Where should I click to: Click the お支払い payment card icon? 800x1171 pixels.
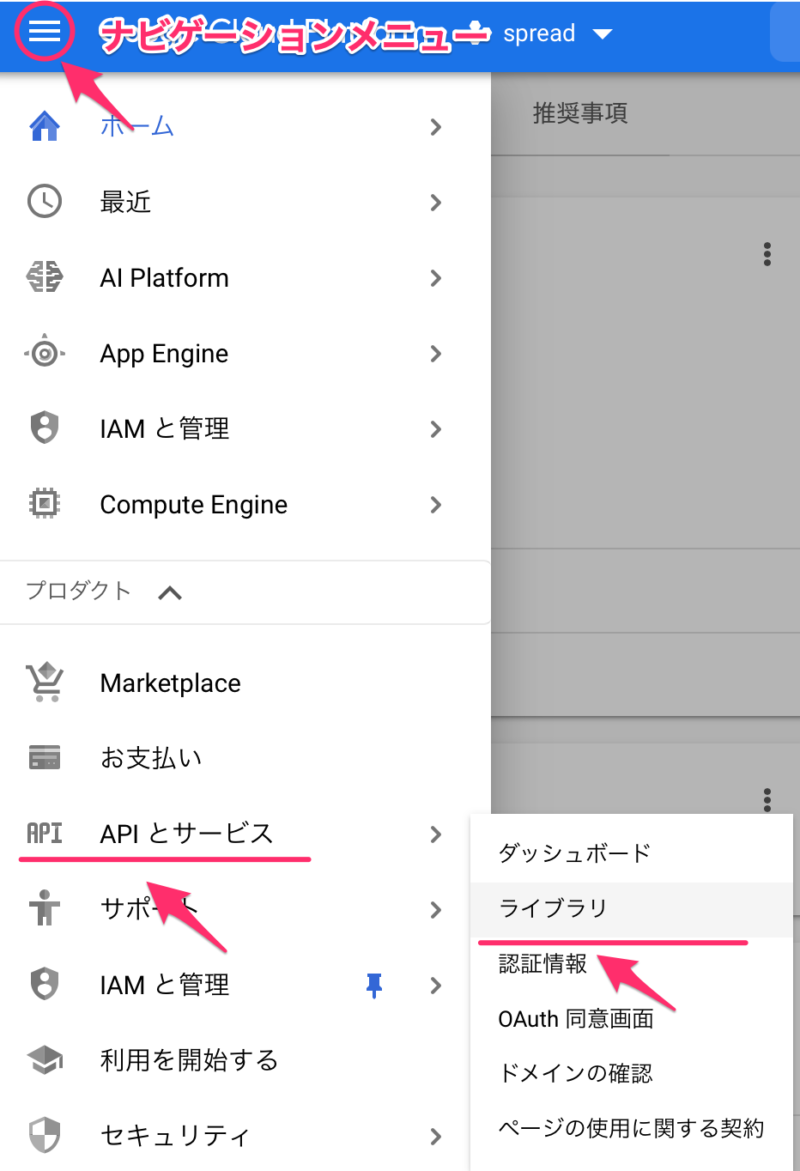click(42, 758)
